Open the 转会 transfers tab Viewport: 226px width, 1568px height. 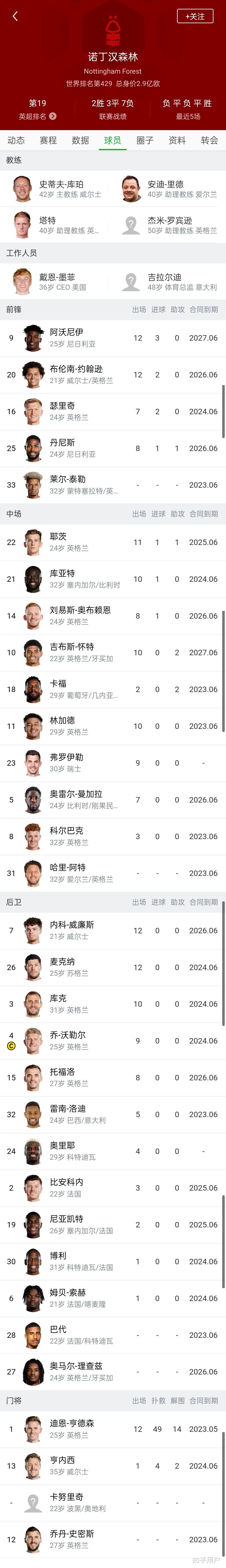[209, 141]
